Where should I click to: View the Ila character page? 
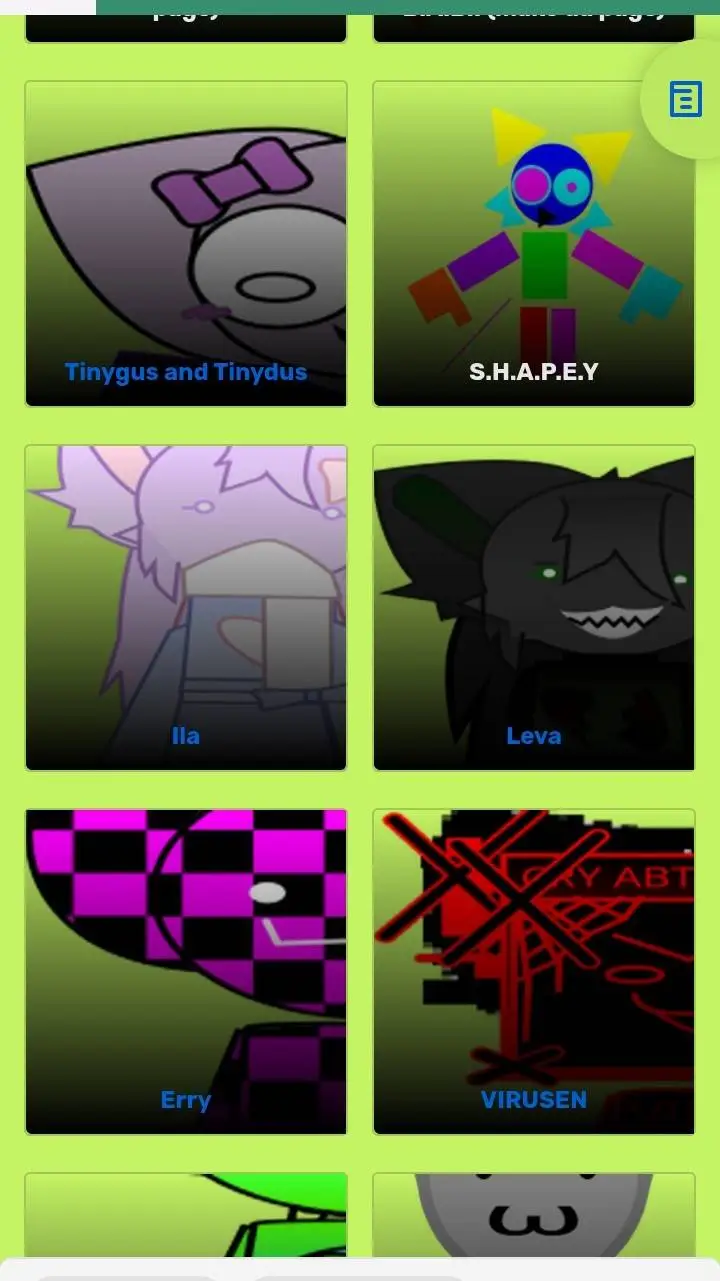point(186,736)
